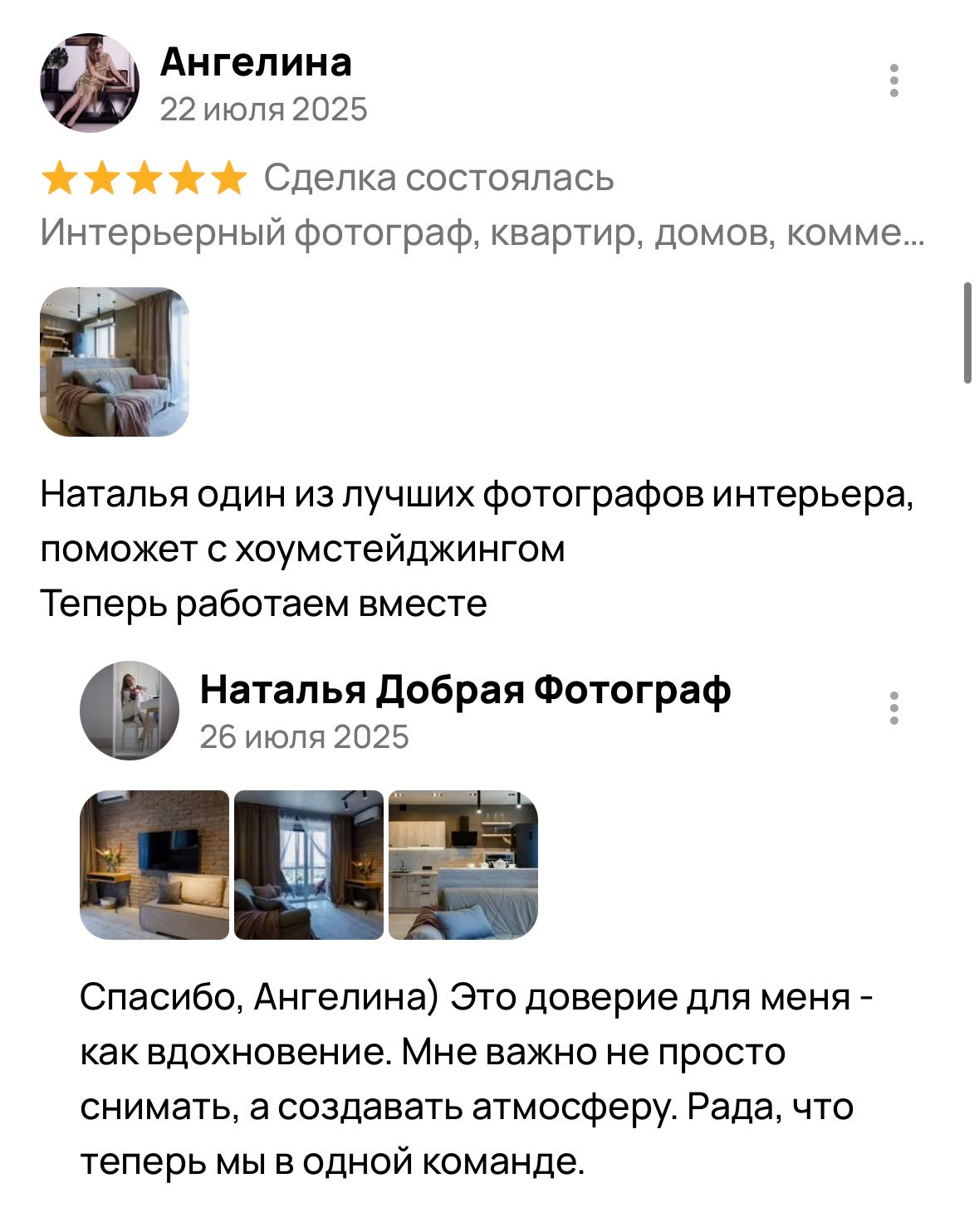This screenshot has height=1232, width=979.
Task: Open the three-dot menu on Наталья's reply
Action: 893,710
